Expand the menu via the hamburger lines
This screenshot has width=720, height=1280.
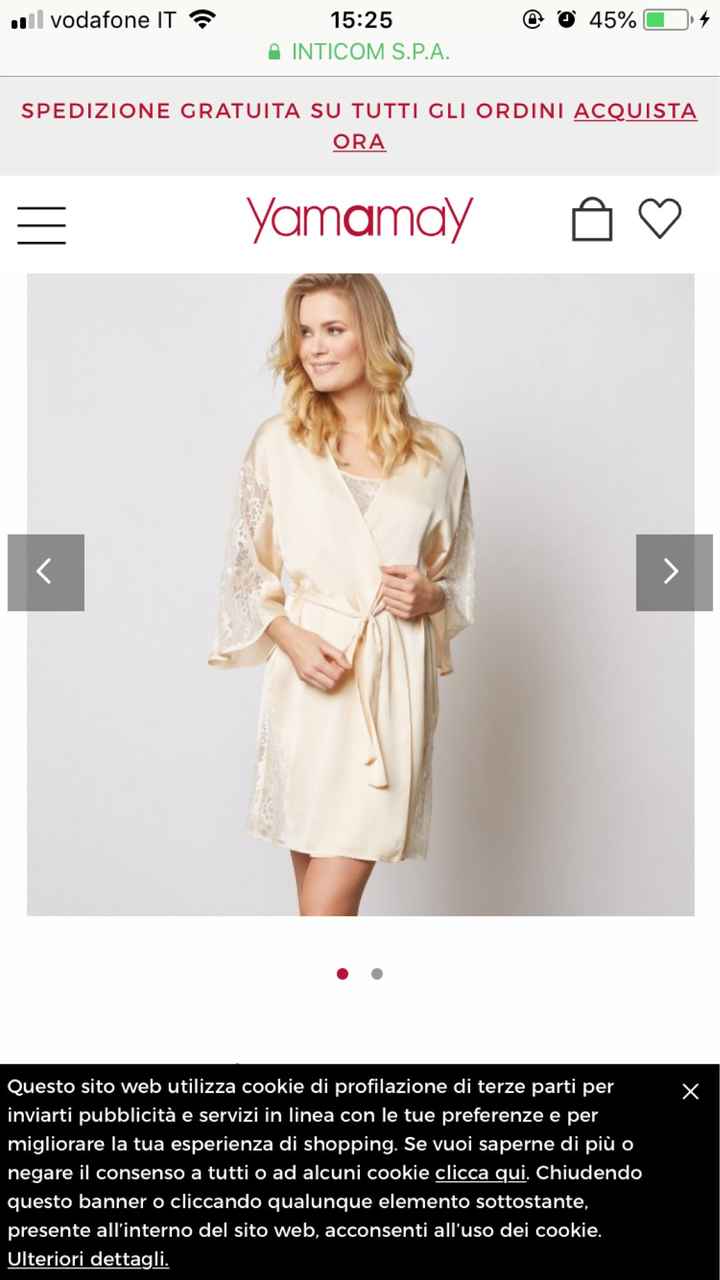pos(41,224)
